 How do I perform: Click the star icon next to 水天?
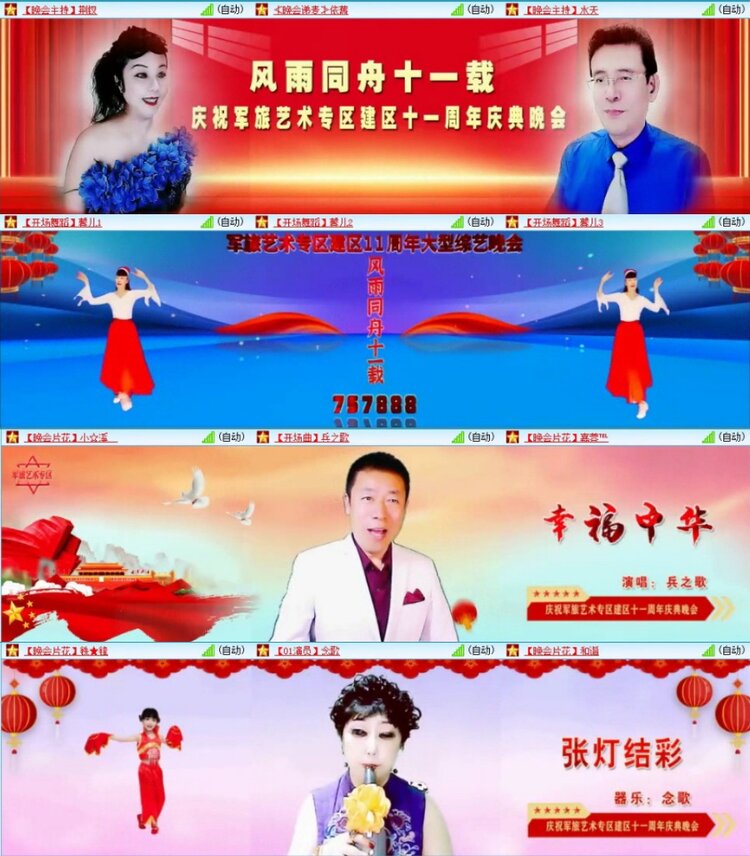click(x=512, y=9)
